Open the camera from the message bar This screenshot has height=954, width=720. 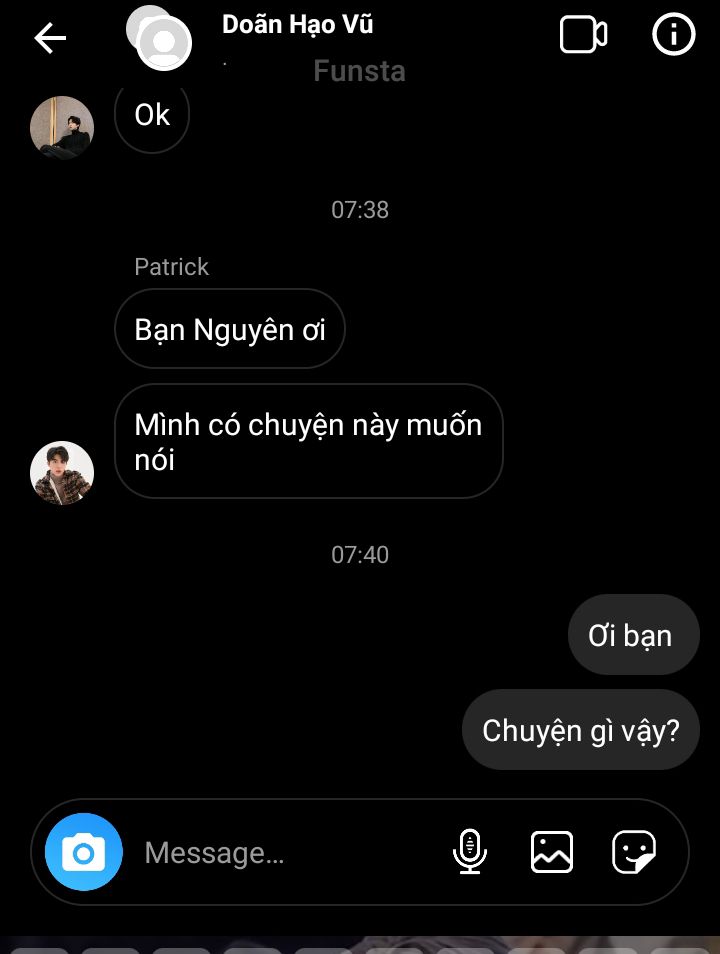point(84,853)
